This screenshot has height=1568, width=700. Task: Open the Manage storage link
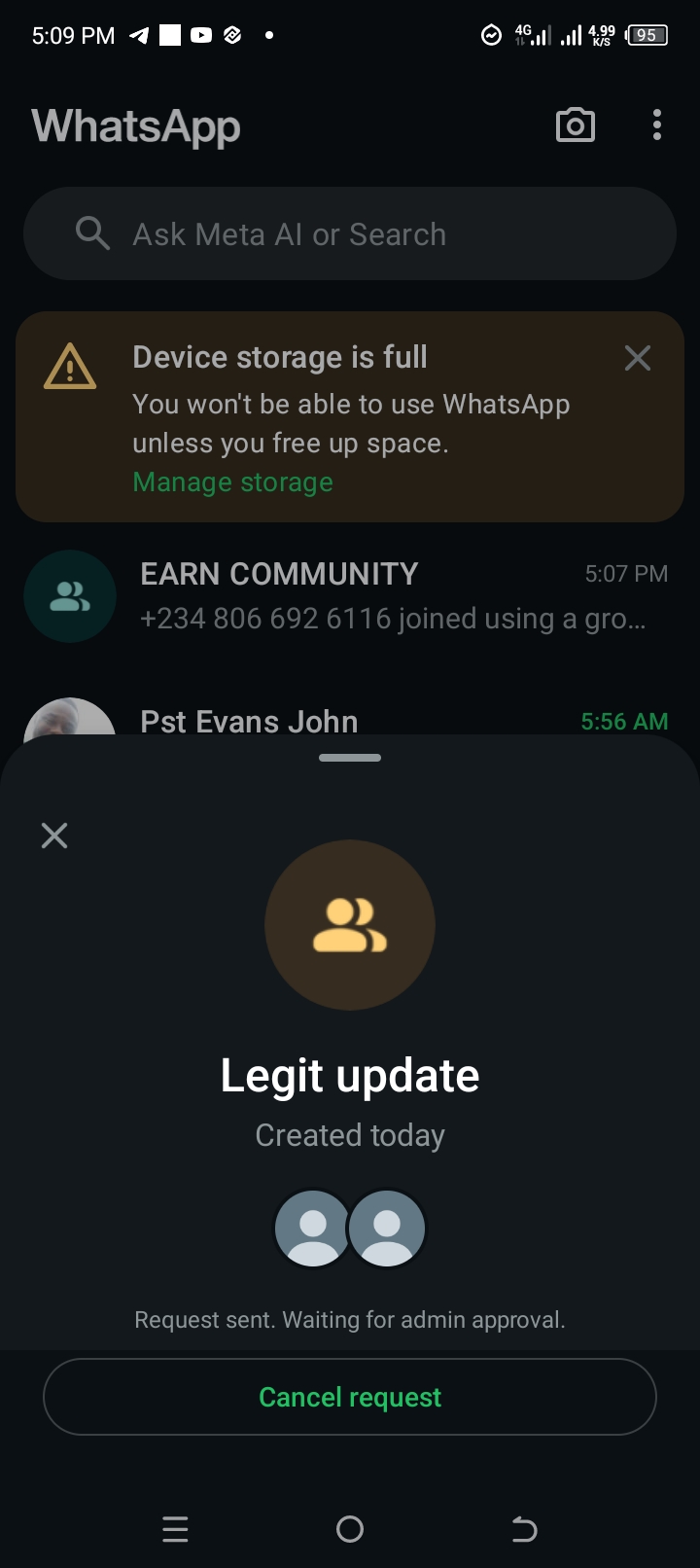(x=232, y=482)
